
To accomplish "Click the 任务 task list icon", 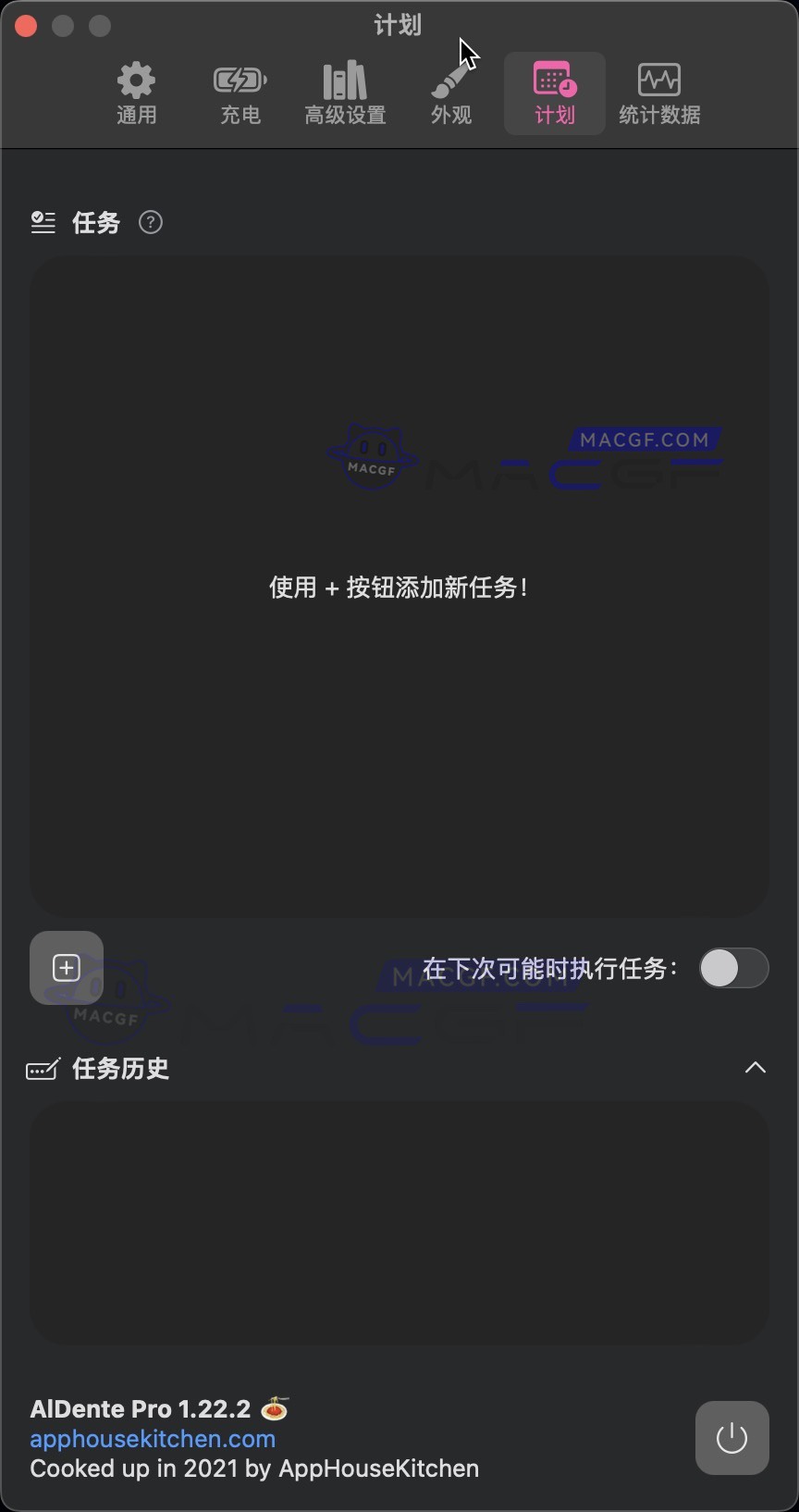I will click(x=43, y=222).
